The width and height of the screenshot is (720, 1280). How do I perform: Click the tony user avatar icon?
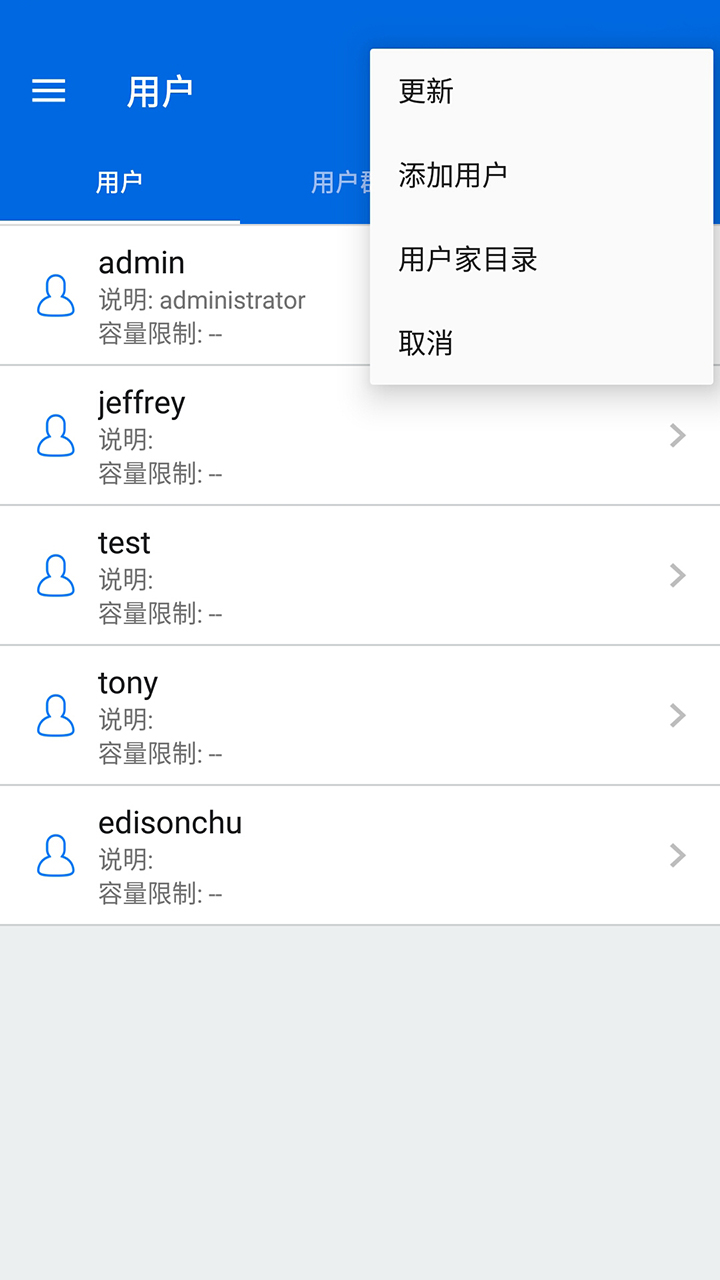coord(56,715)
